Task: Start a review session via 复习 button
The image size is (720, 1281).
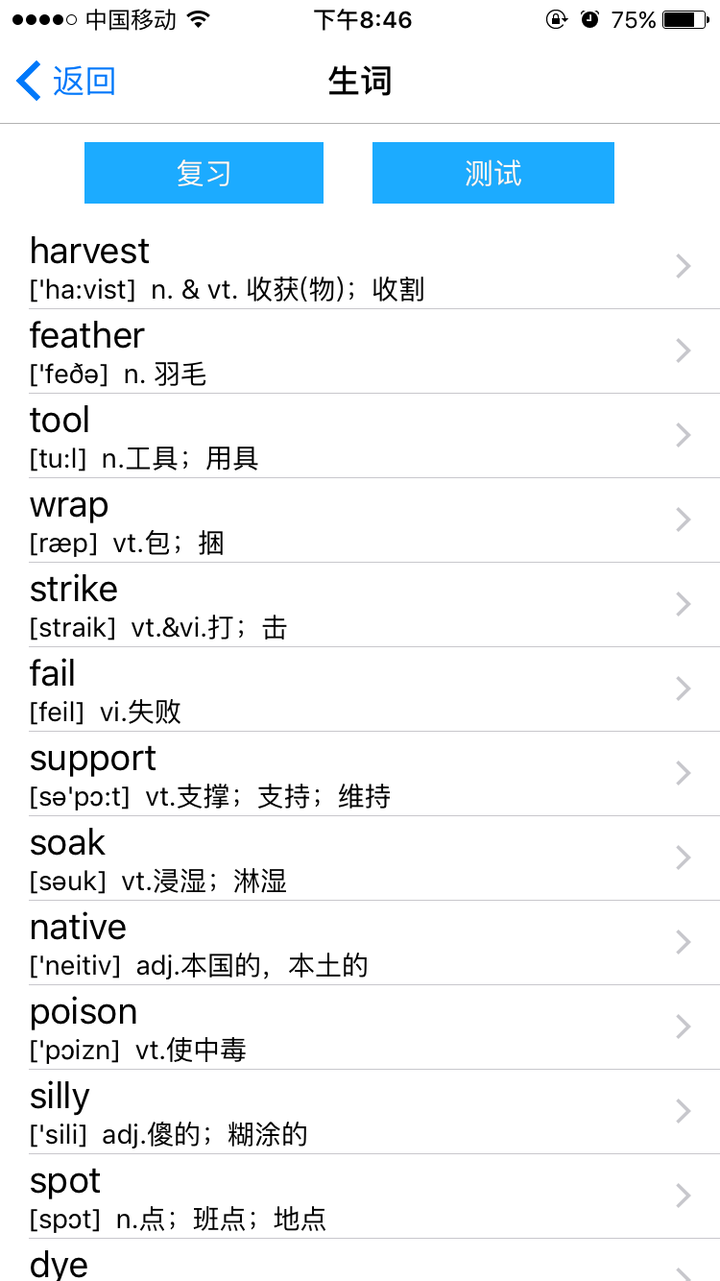Action: tap(204, 172)
